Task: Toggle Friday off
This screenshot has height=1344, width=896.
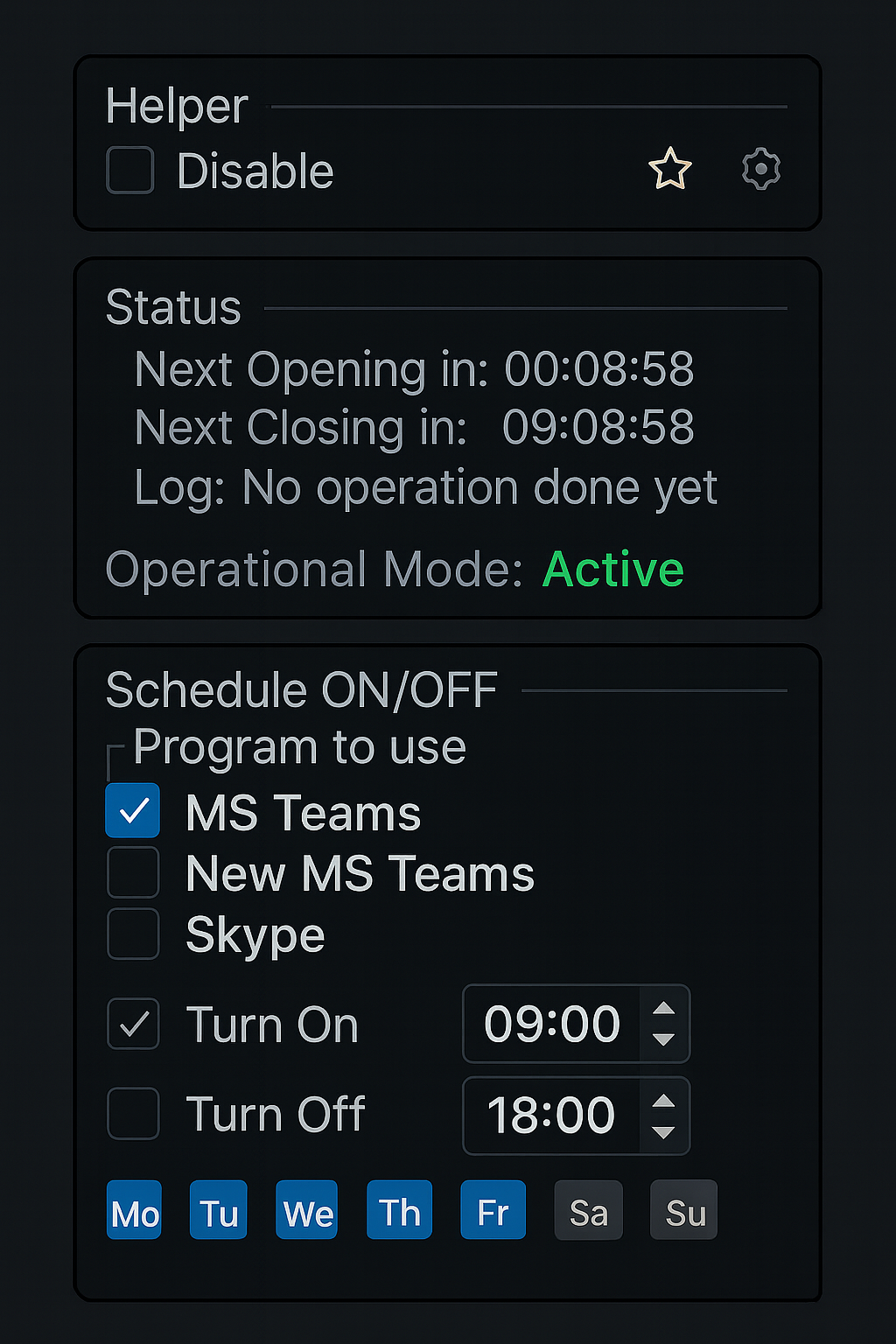Action: pyautogui.click(x=493, y=1211)
